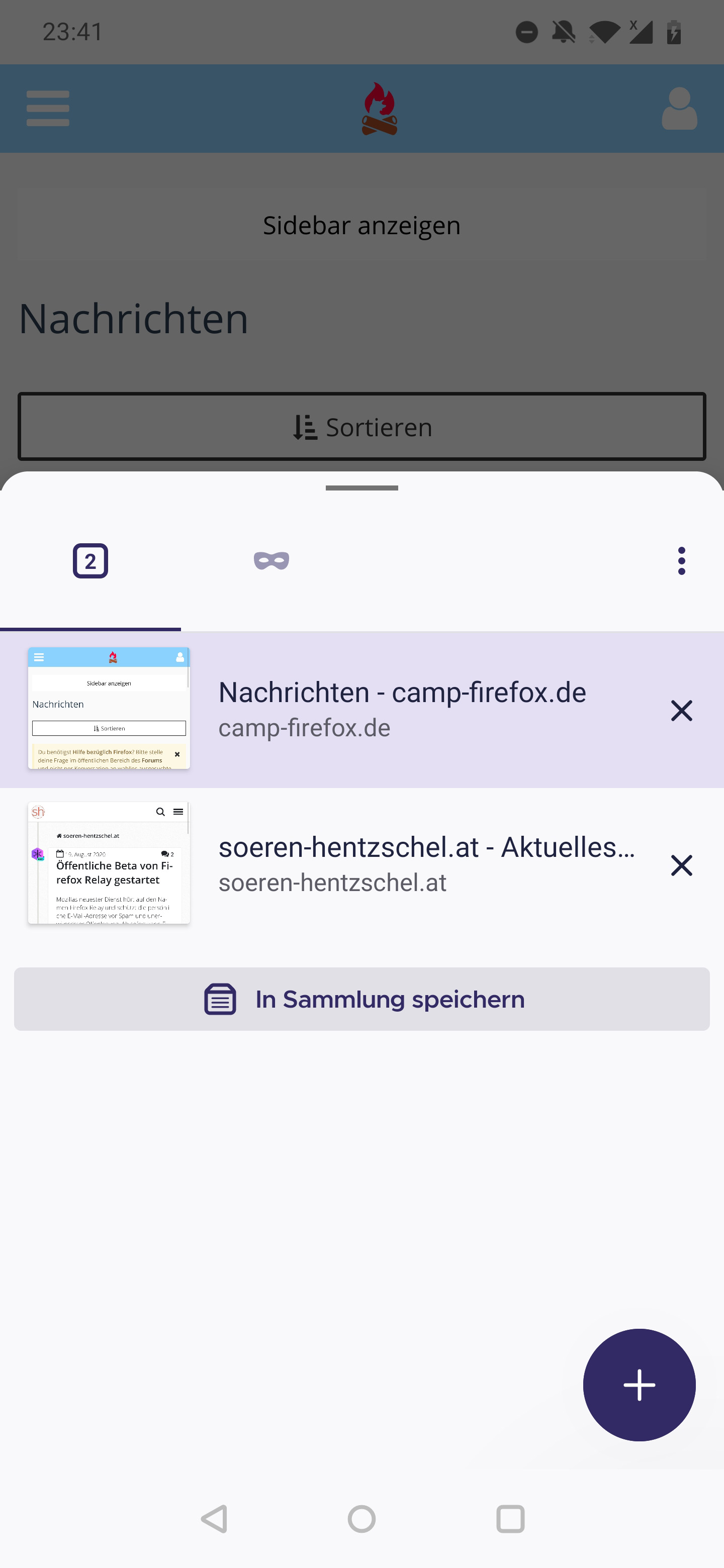Viewport: 724px width, 1568px height.
Task: Open recent apps from the navigation bar
Action: click(510, 1519)
